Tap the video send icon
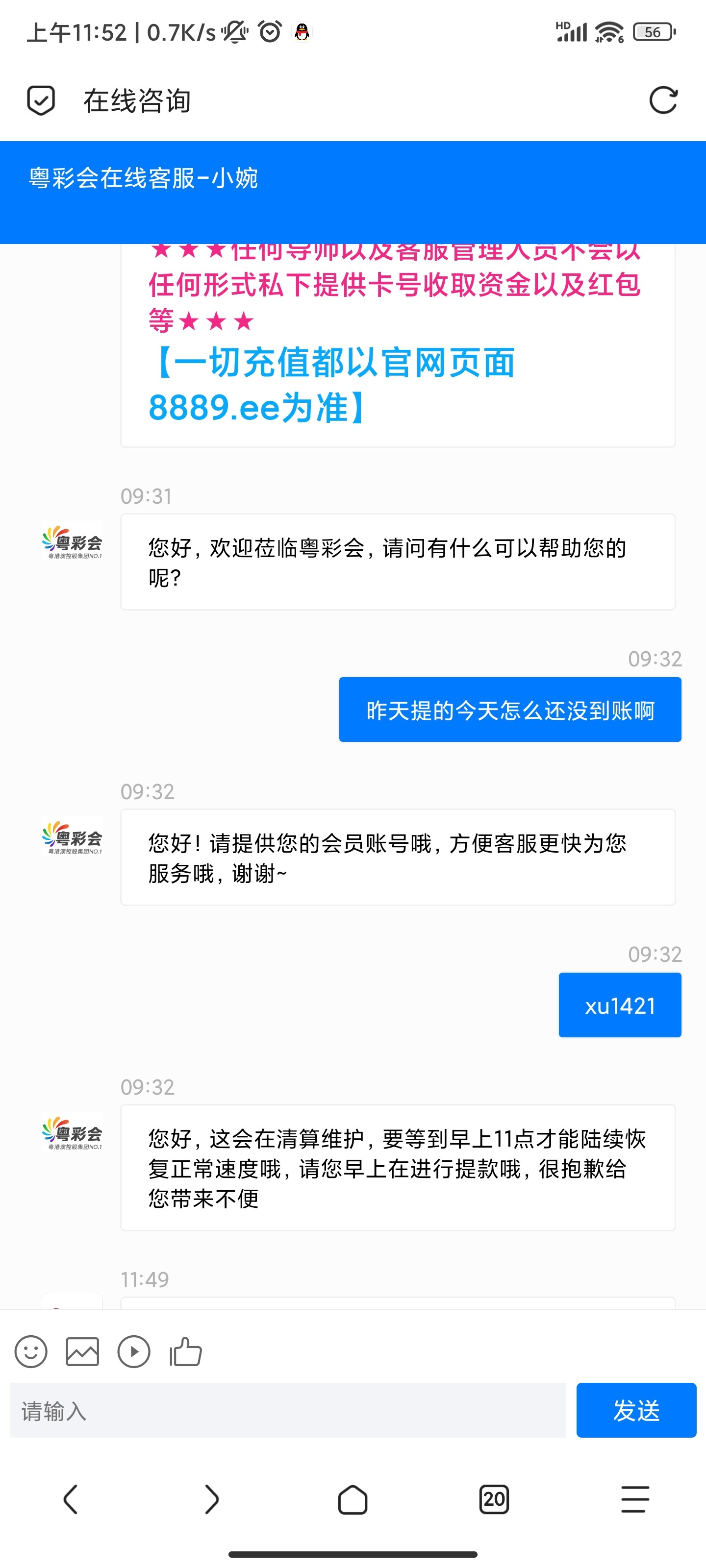Image resolution: width=706 pixels, height=1568 pixels. 134,1352
